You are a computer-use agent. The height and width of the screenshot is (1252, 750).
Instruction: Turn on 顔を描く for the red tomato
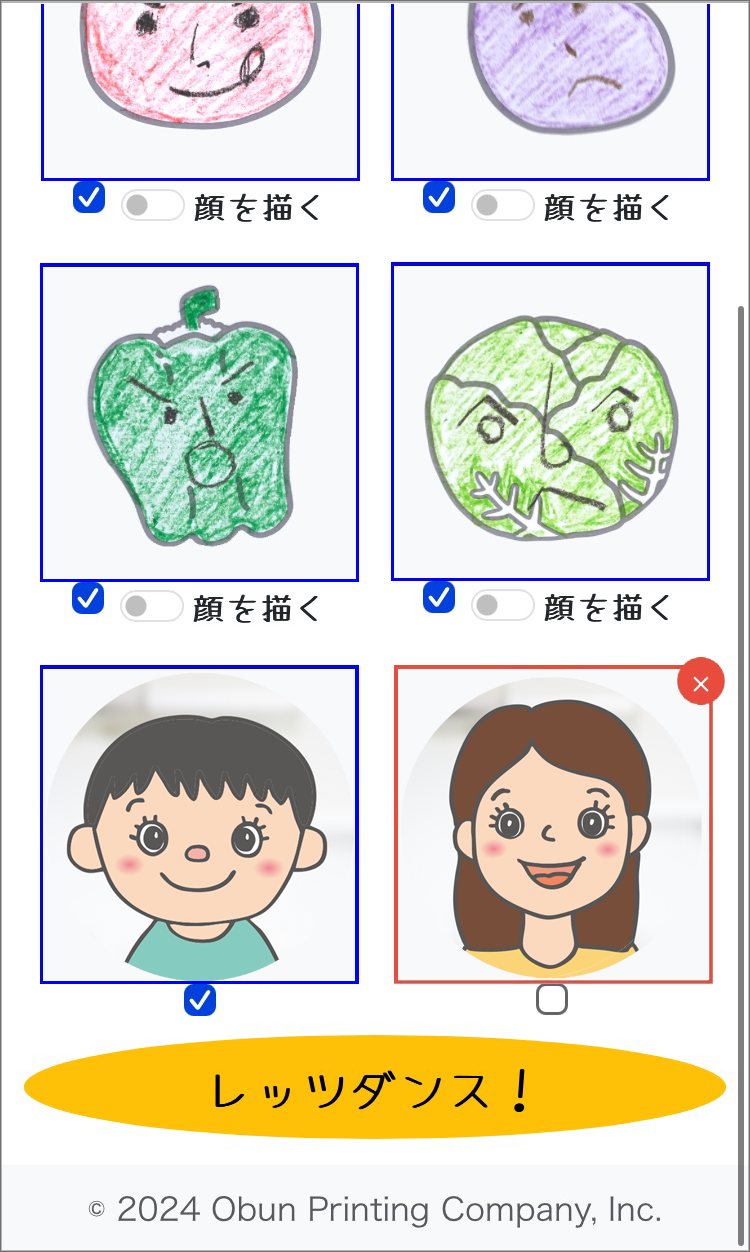pos(153,205)
